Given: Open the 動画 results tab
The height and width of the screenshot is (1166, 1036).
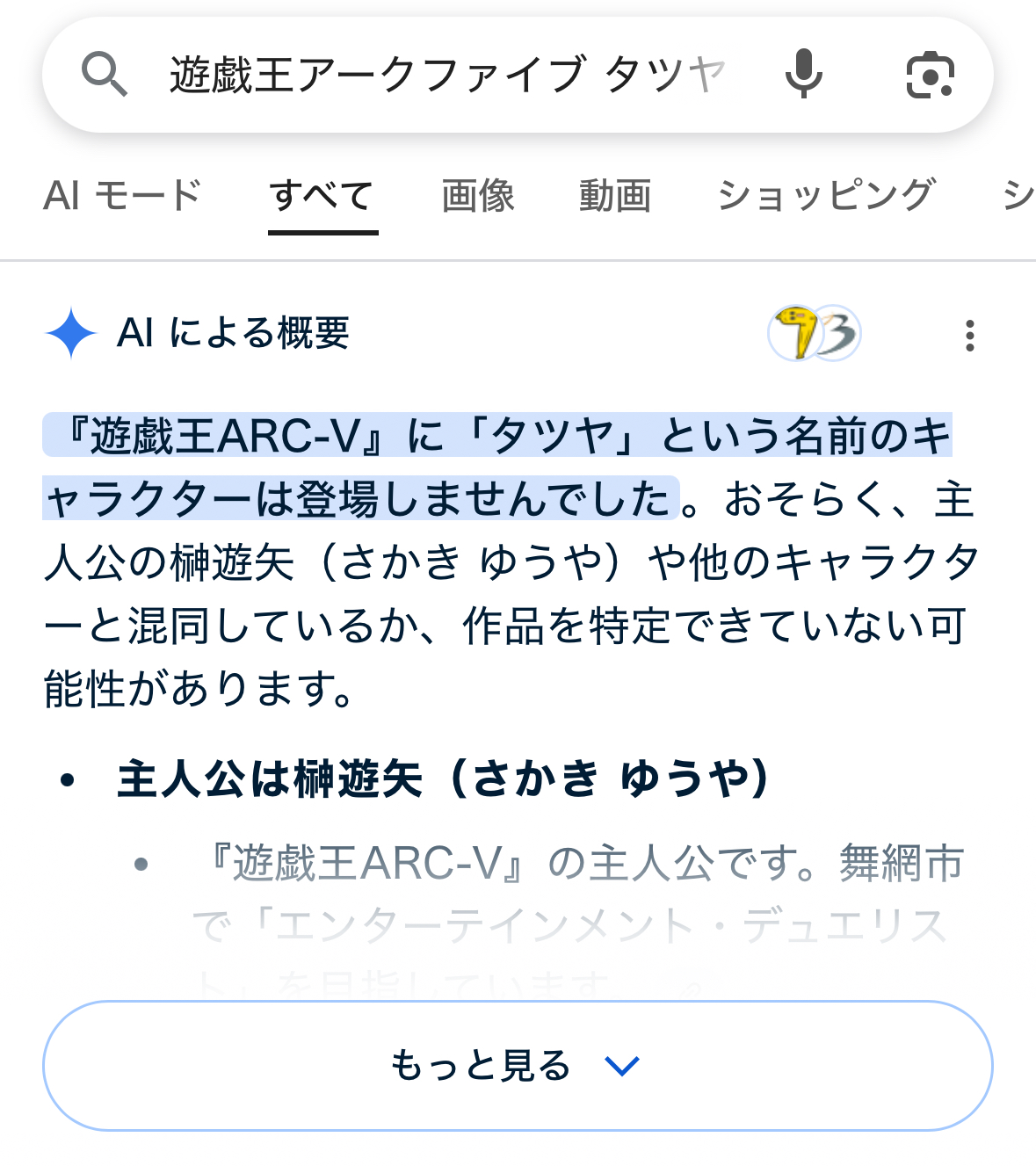Looking at the screenshot, I should tap(615, 195).
